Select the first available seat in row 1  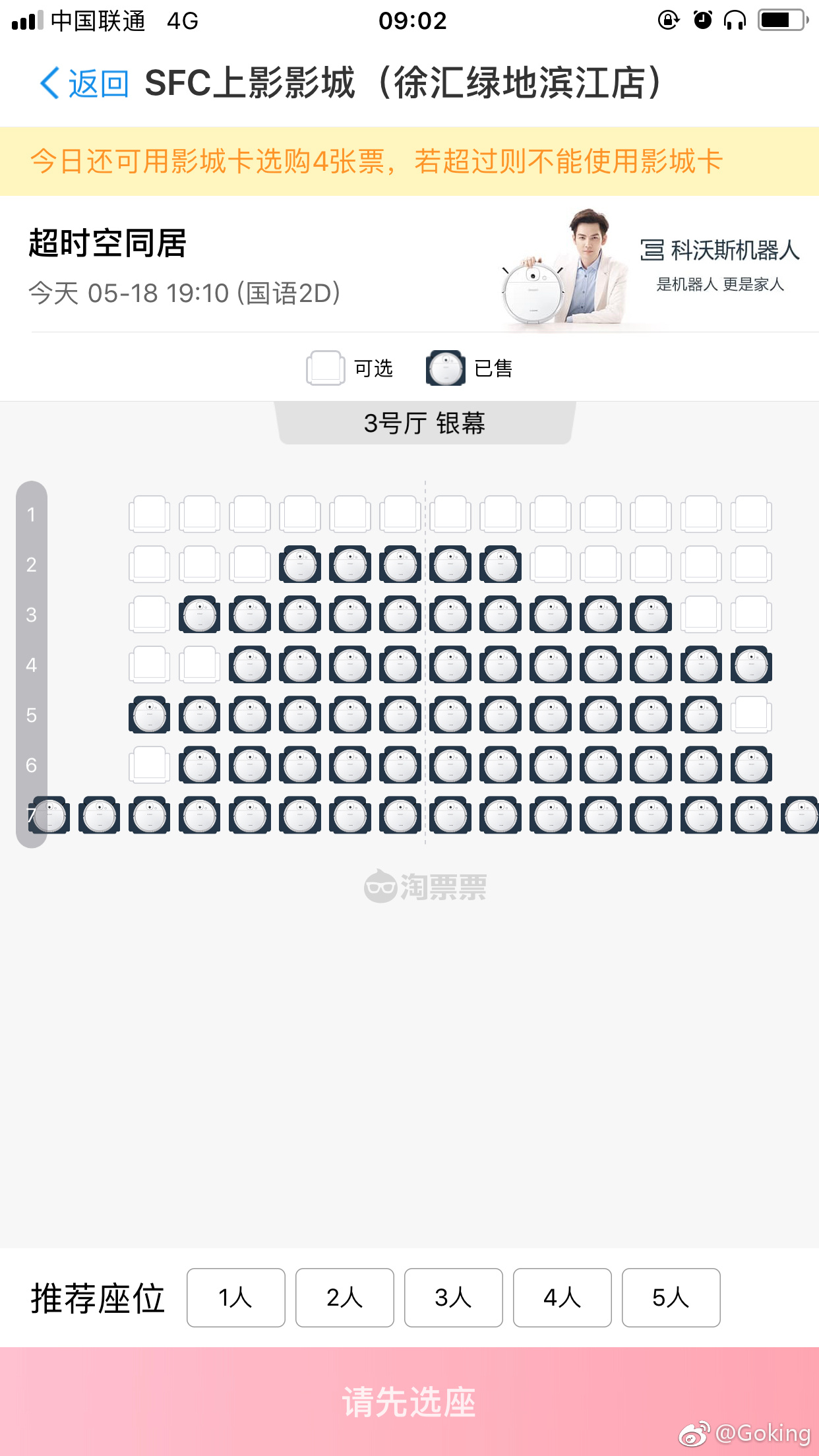point(150,514)
